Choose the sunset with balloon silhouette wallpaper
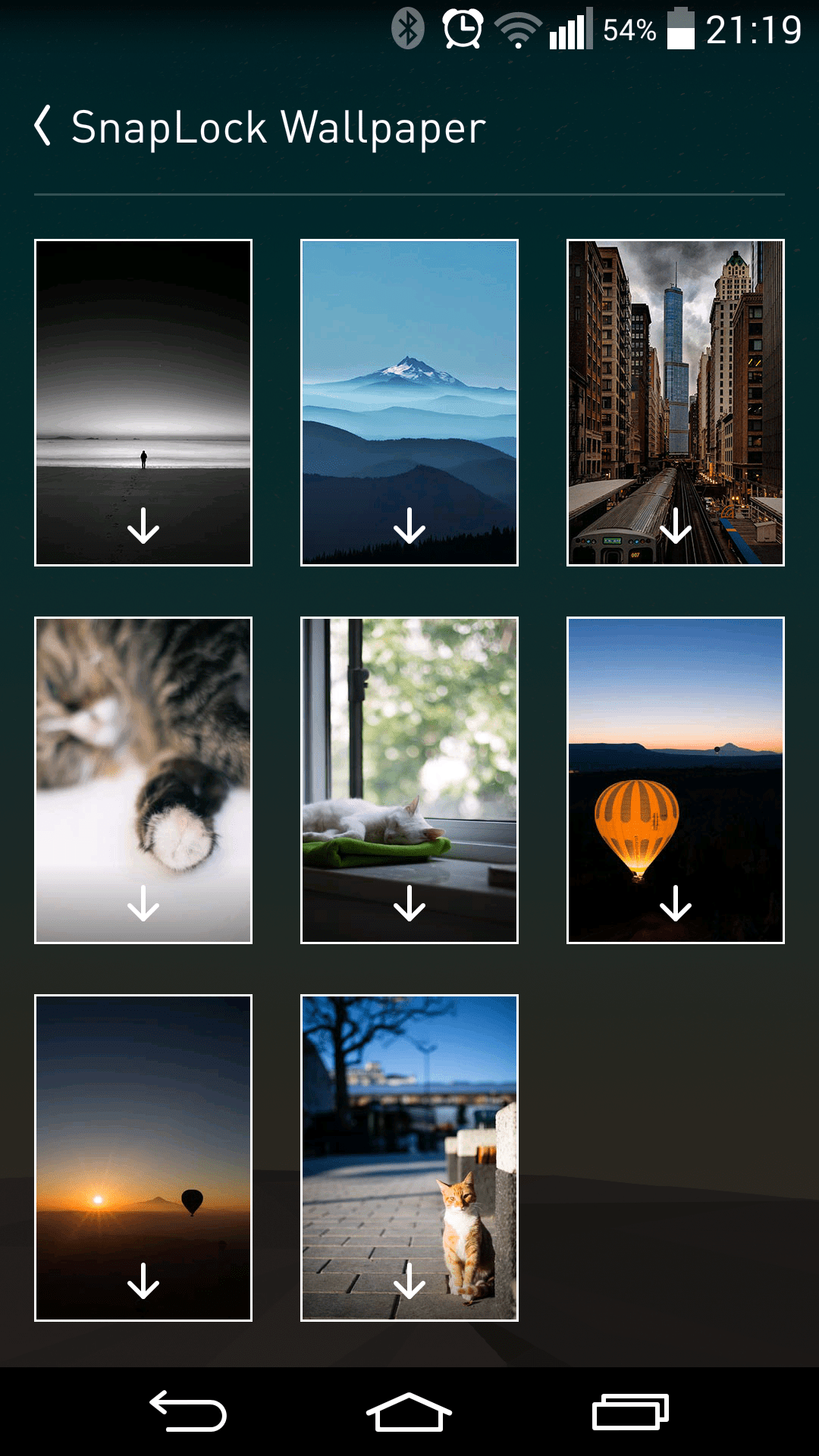The width and height of the screenshot is (819, 1456). 143,1158
